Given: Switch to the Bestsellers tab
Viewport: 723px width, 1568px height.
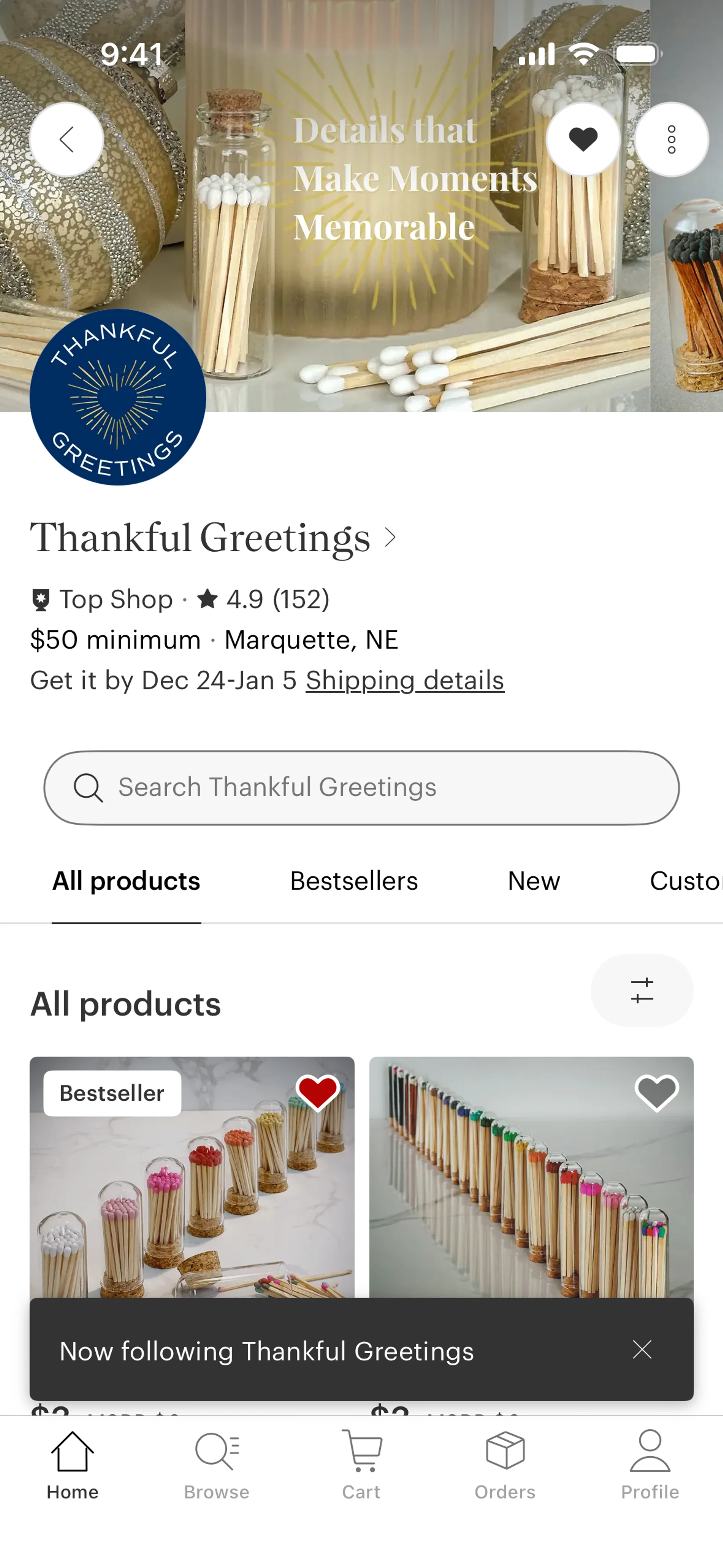Looking at the screenshot, I should tap(354, 881).
